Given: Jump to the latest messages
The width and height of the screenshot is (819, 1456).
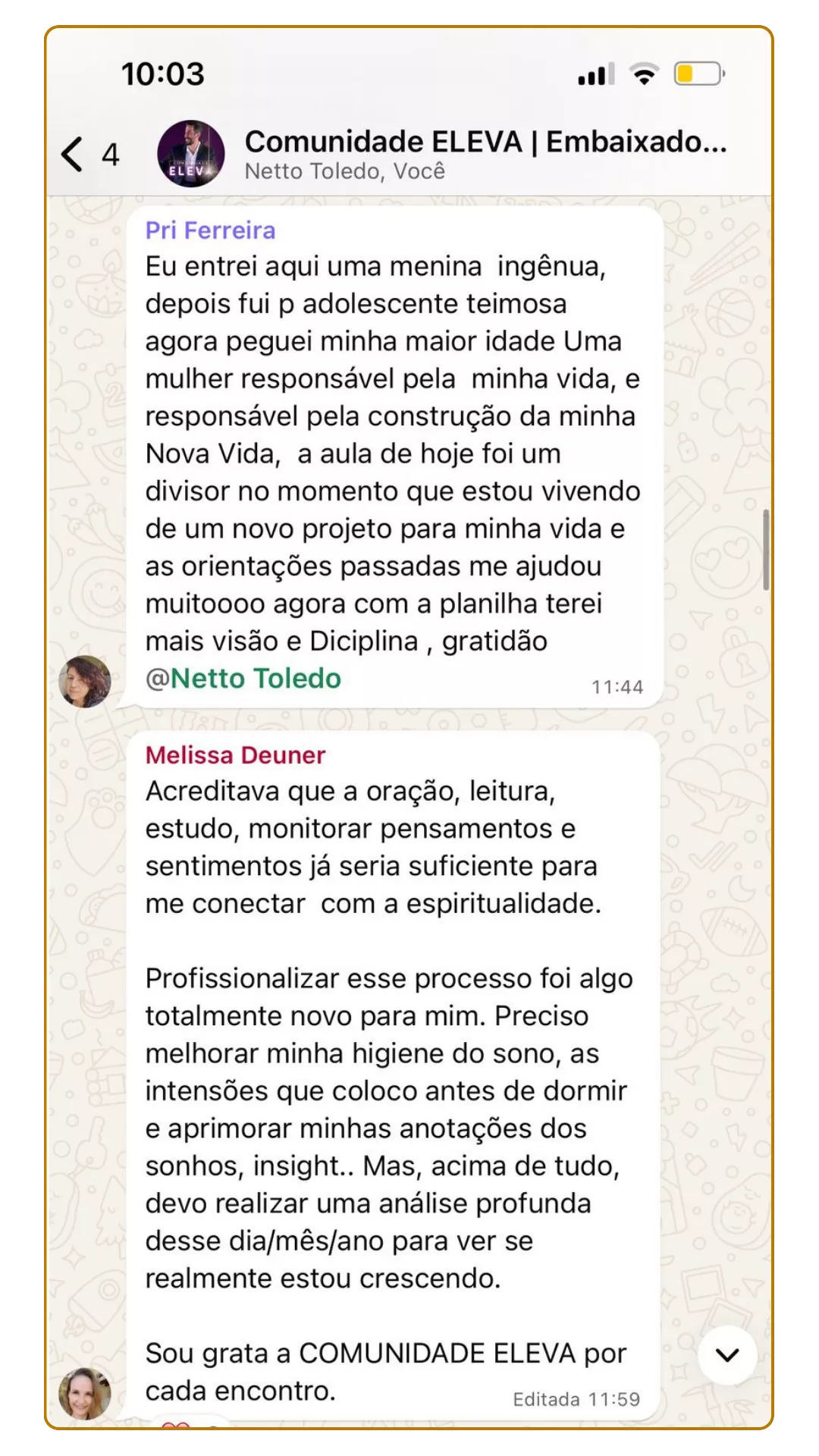Looking at the screenshot, I should 726,1355.
